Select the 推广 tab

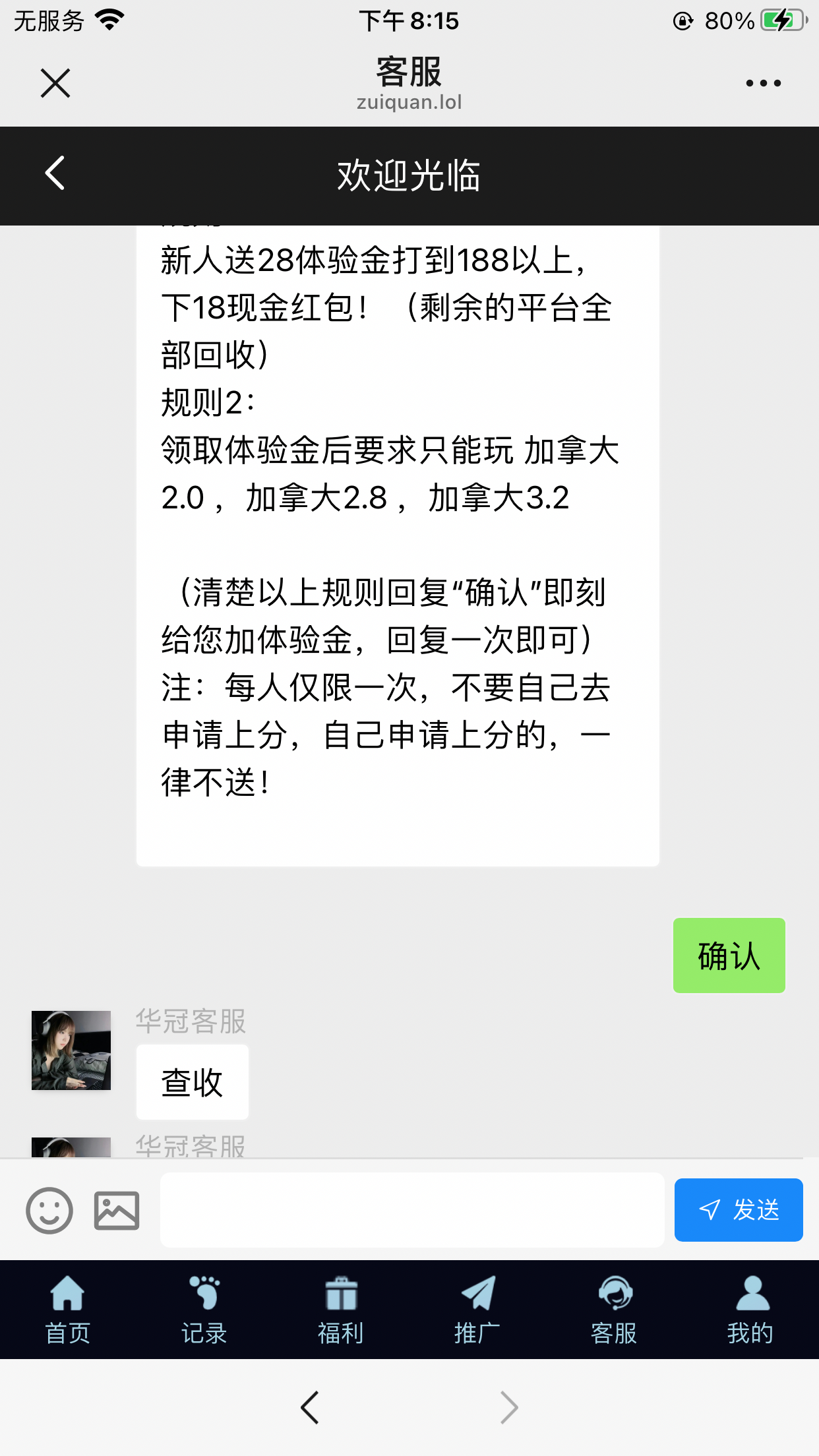[477, 1310]
